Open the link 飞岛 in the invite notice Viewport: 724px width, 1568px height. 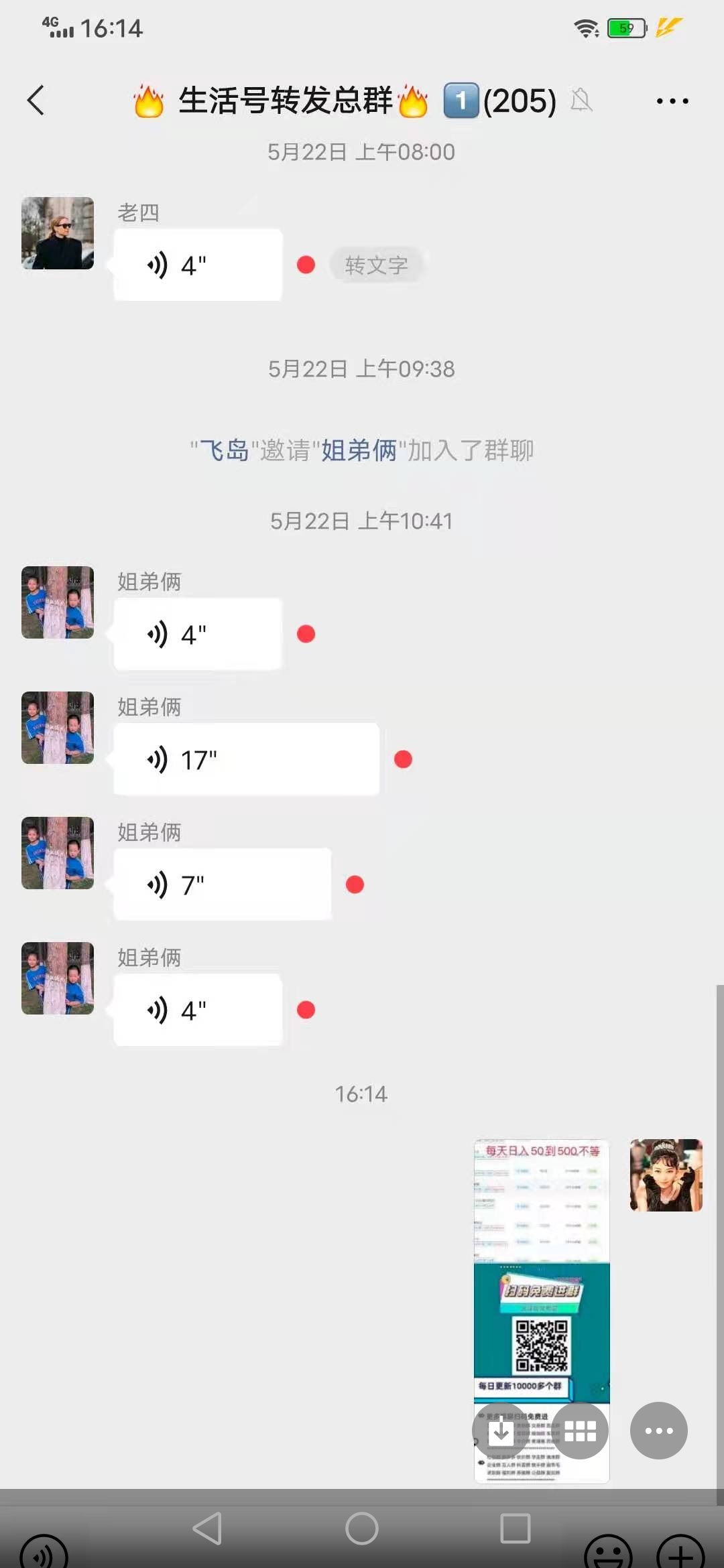click(225, 450)
